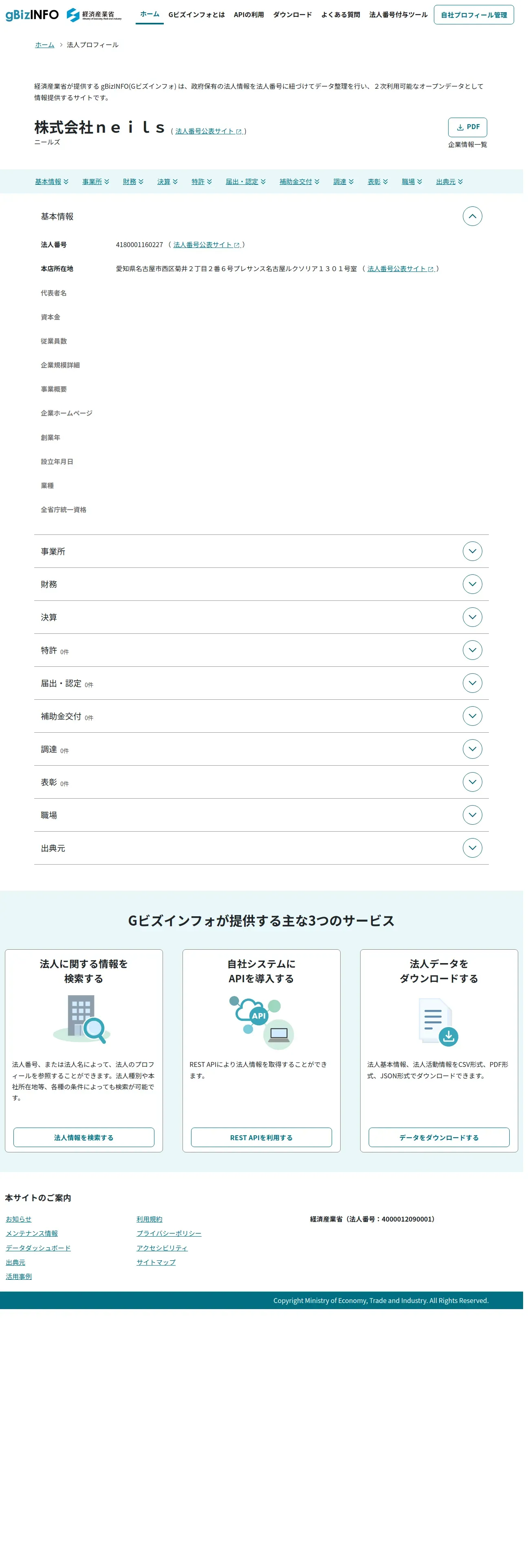Viewport: 528px width, 1568px height.
Task: Collapse the 基本情報 section
Action: (477, 218)
